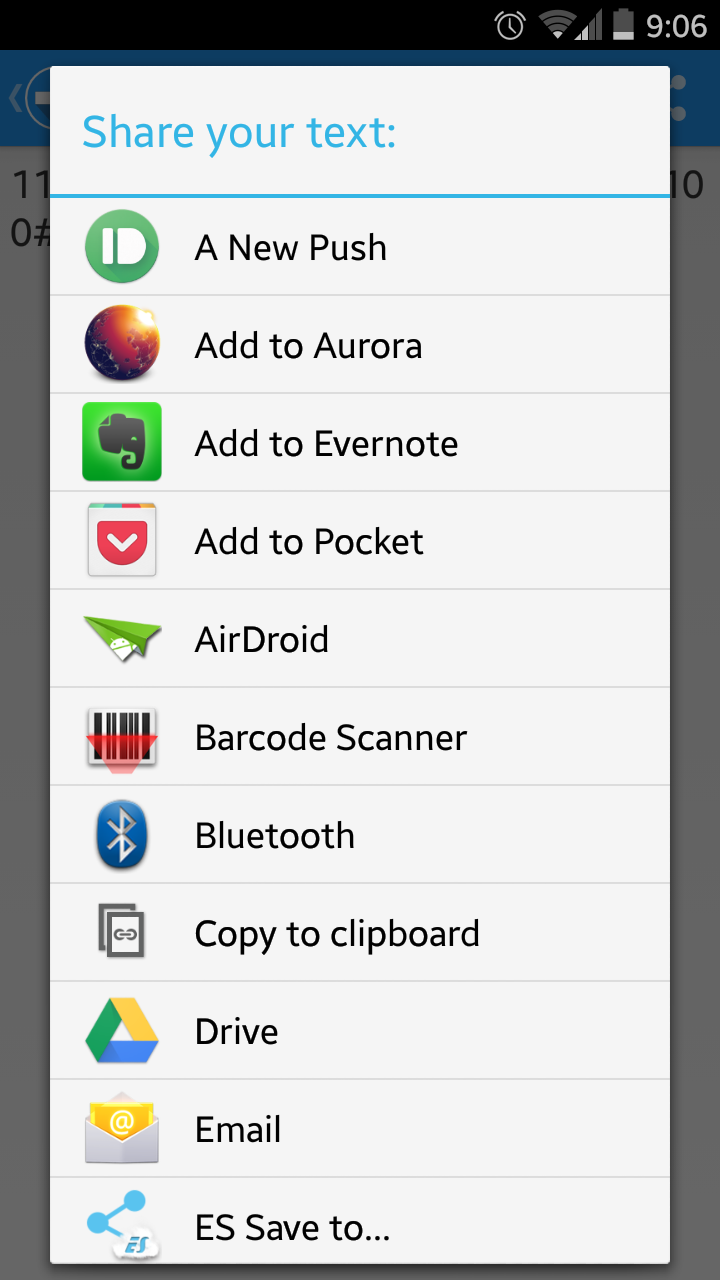The width and height of the screenshot is (720, 1280).
Task: Upload the text to Drive
Action: pos(360,1031)
